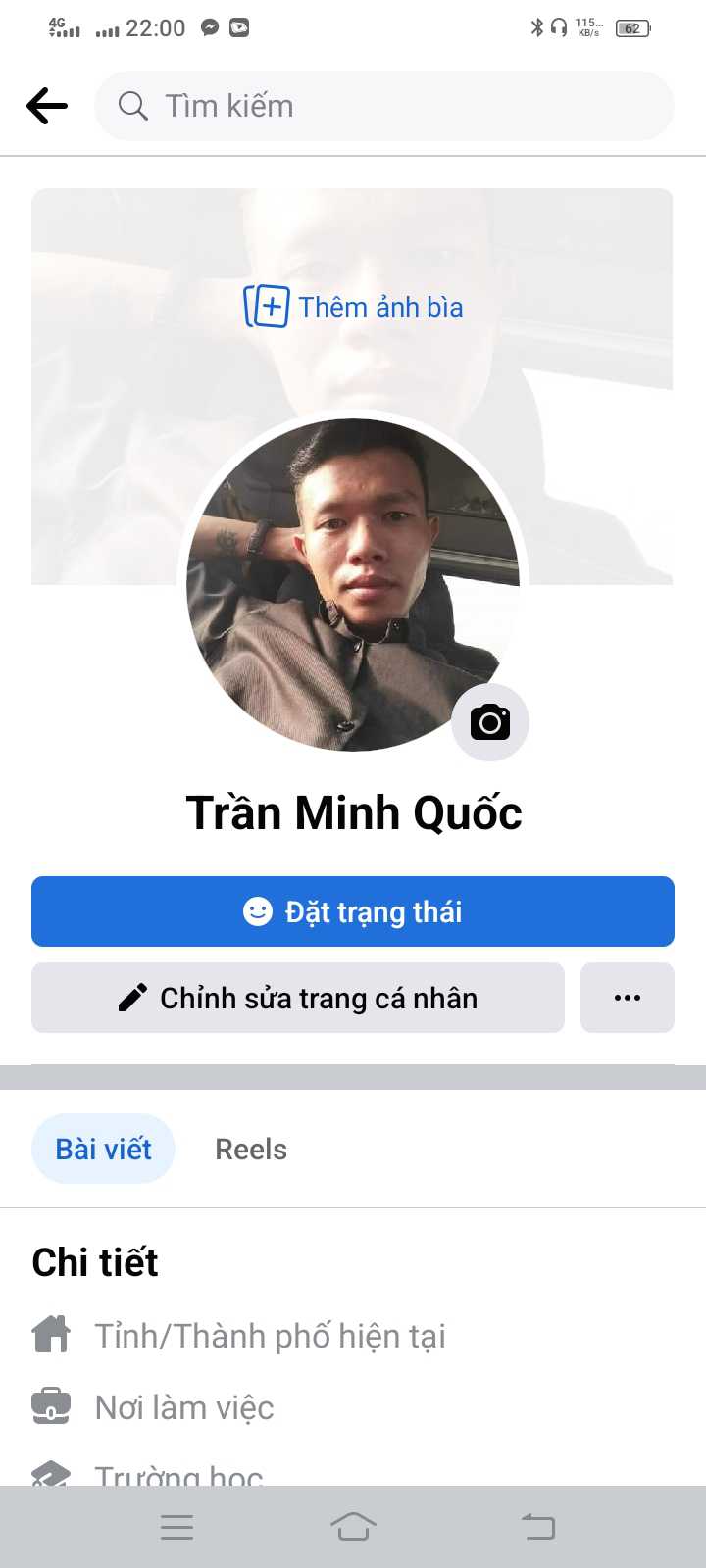Viewport: 706px width, 1568px height.
Task: Open the three-dot more options button
Action: pos(628,998)
